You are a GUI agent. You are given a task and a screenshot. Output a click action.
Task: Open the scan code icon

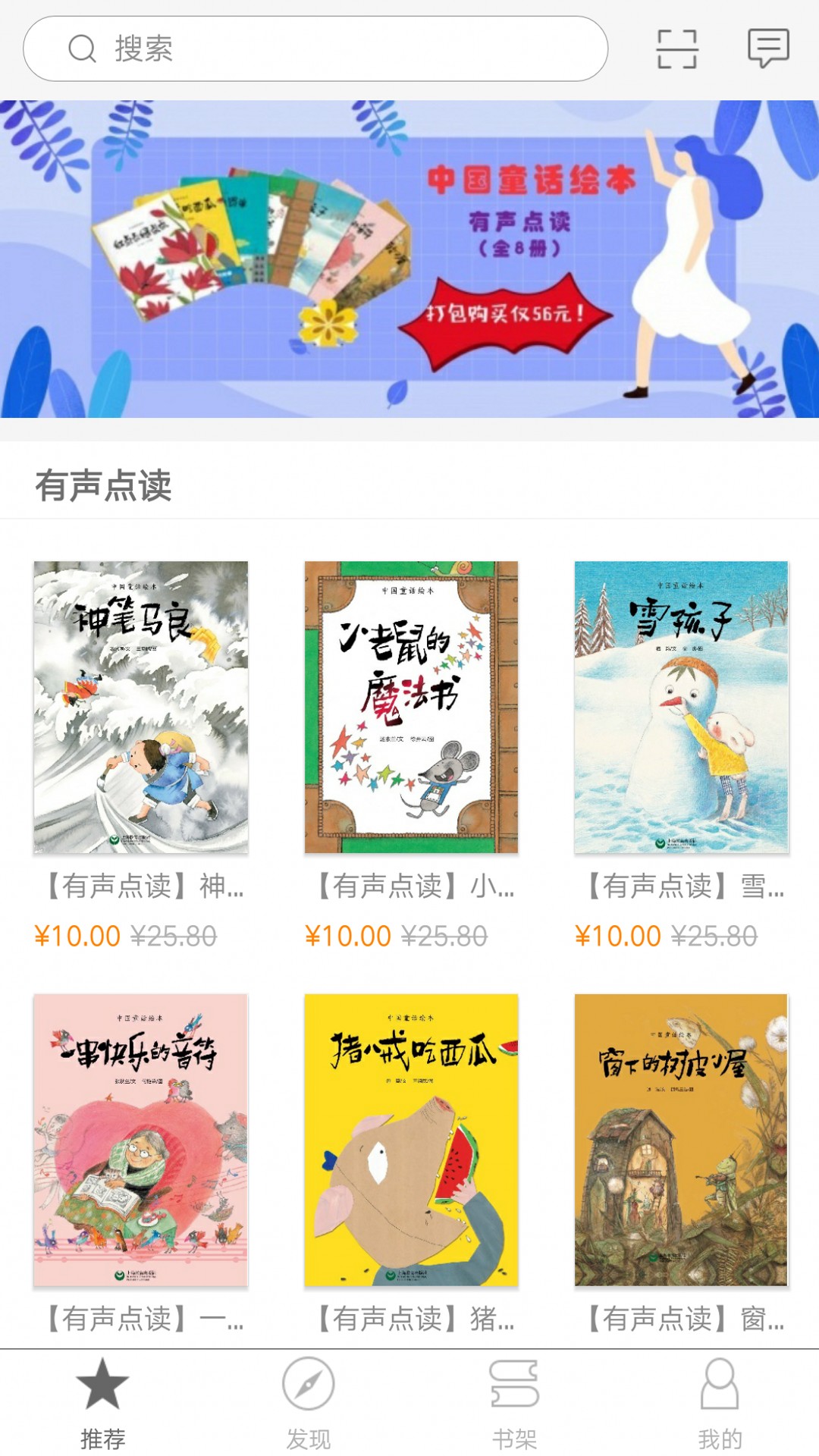coord(676,49)
